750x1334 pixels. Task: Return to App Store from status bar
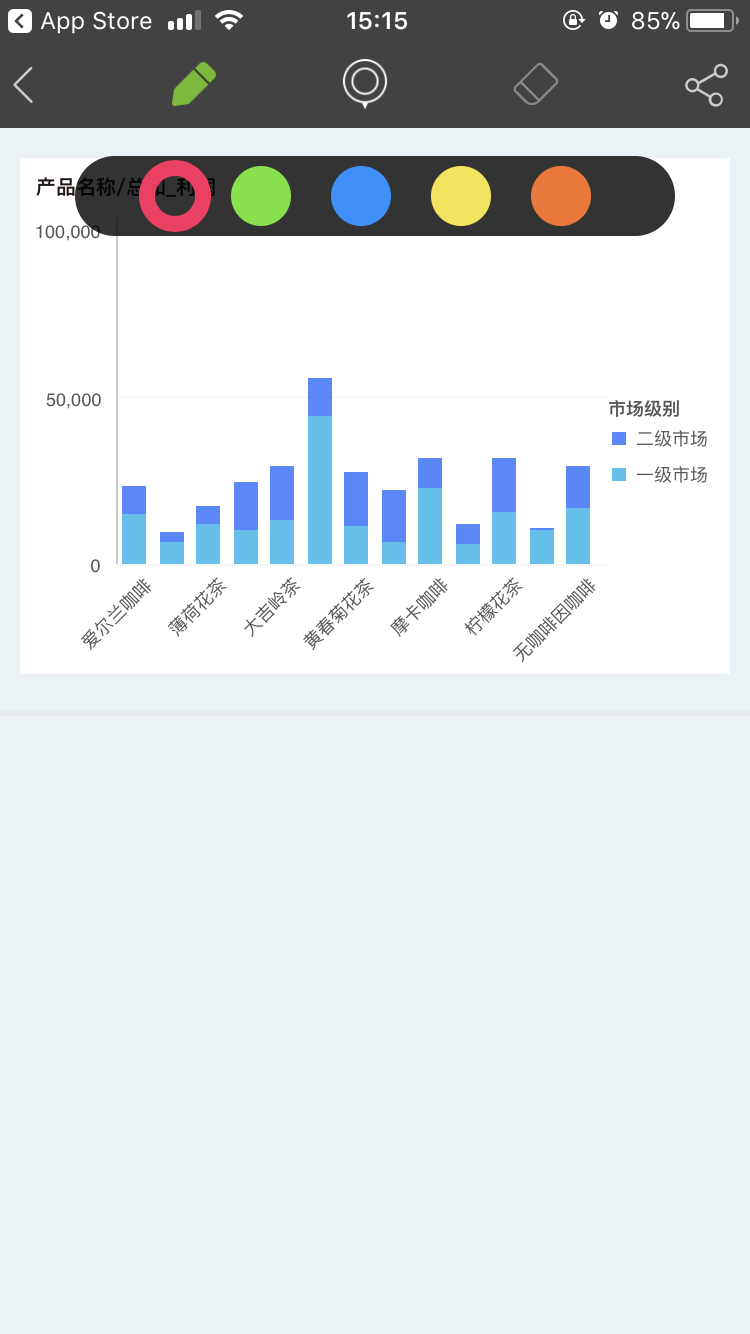pos(80,21)
